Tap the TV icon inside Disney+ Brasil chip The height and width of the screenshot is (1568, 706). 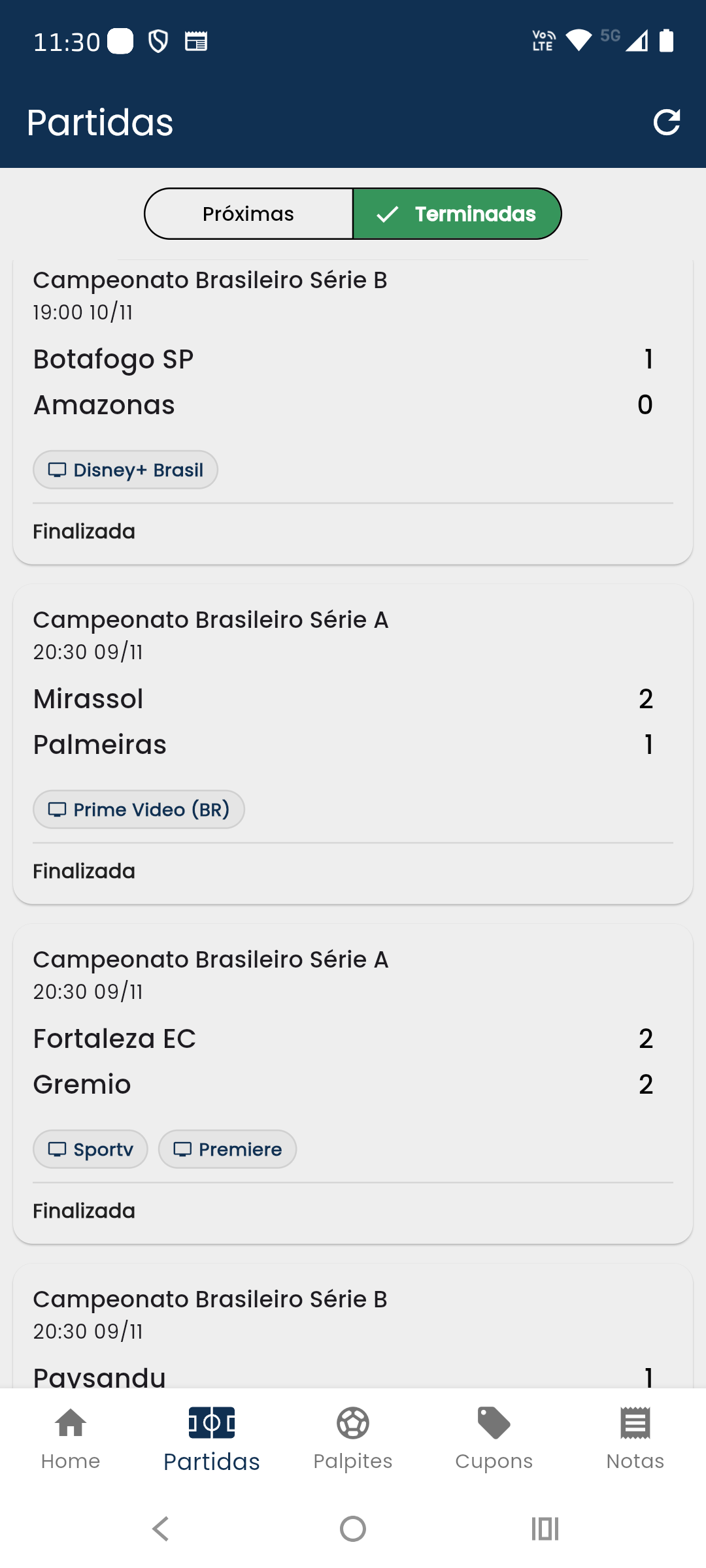(58, 469)
